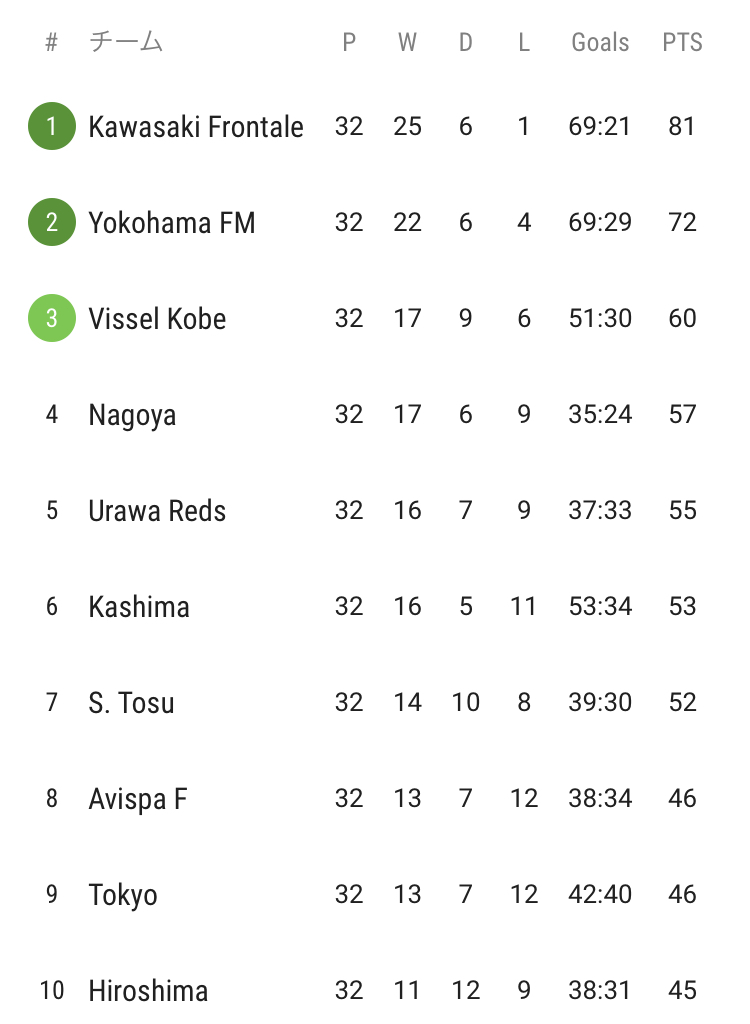750x1024 pixels.
Task: Open Yokohama FM team row
Action: tap(172, 223)
